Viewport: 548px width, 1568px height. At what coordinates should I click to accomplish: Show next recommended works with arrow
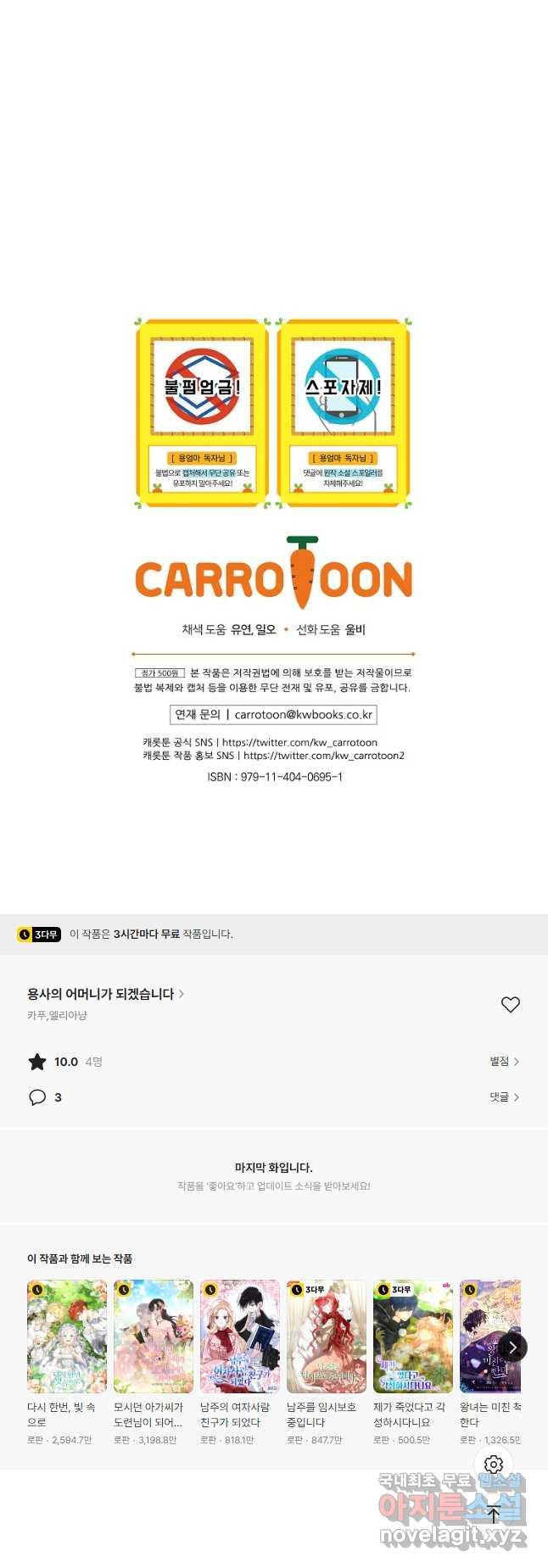[x=512, y=1347]
